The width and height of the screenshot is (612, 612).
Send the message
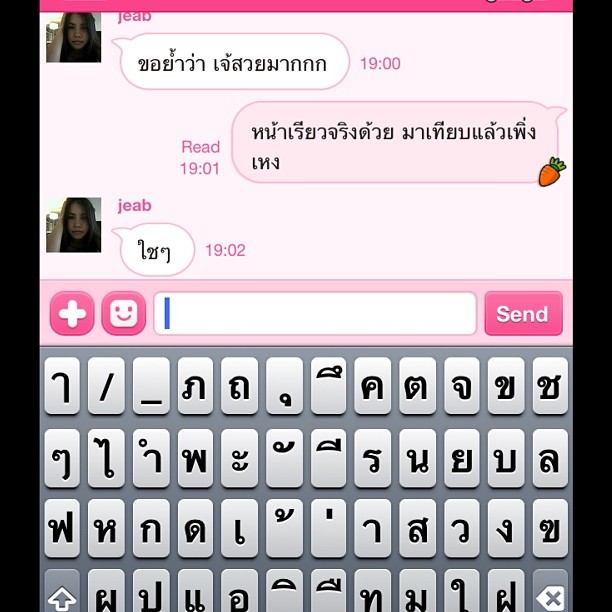point(523,314)
